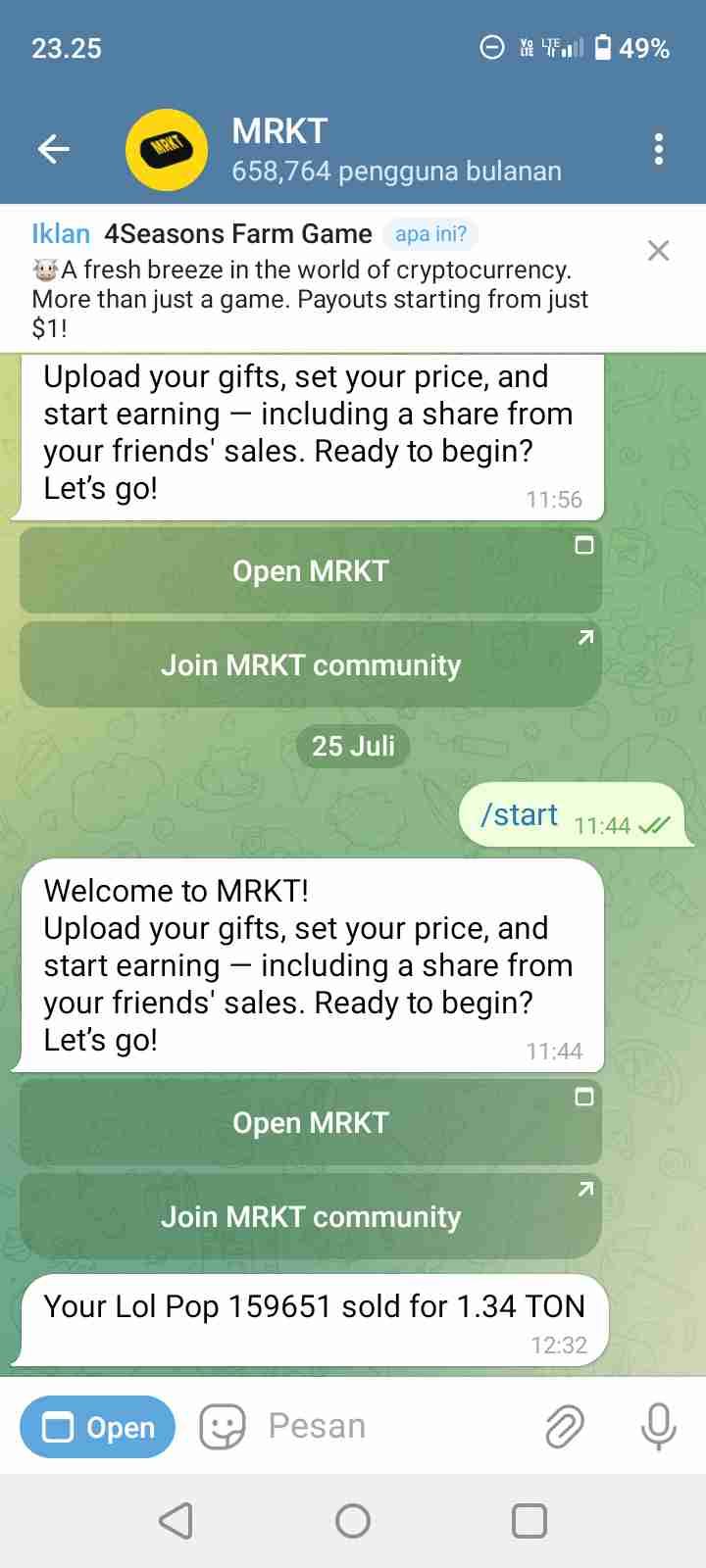Open the sticker and emoji panel
706x1568 pixels.
pos(223,1427)
